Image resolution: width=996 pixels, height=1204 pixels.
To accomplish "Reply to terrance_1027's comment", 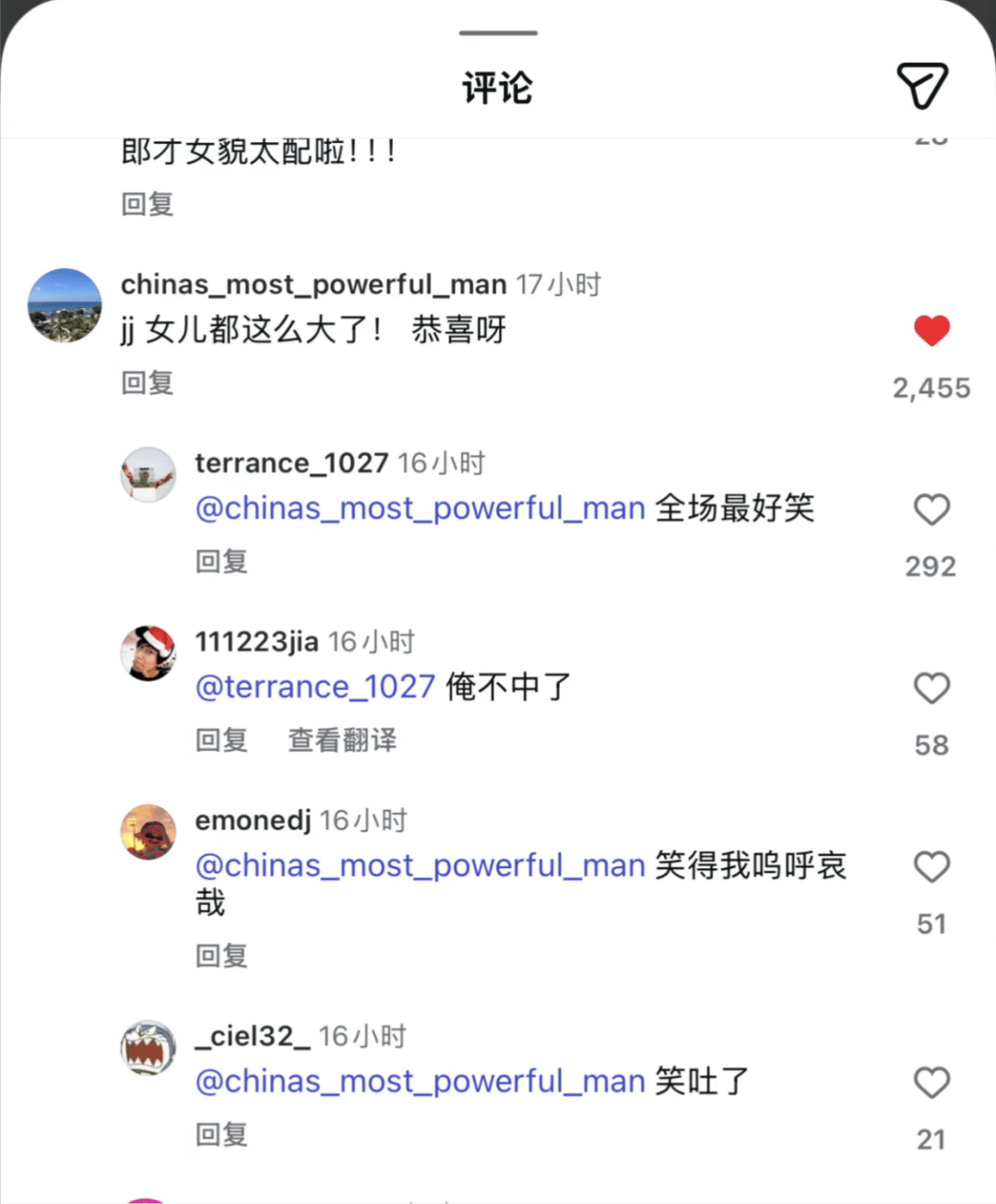I will point(220,561).
